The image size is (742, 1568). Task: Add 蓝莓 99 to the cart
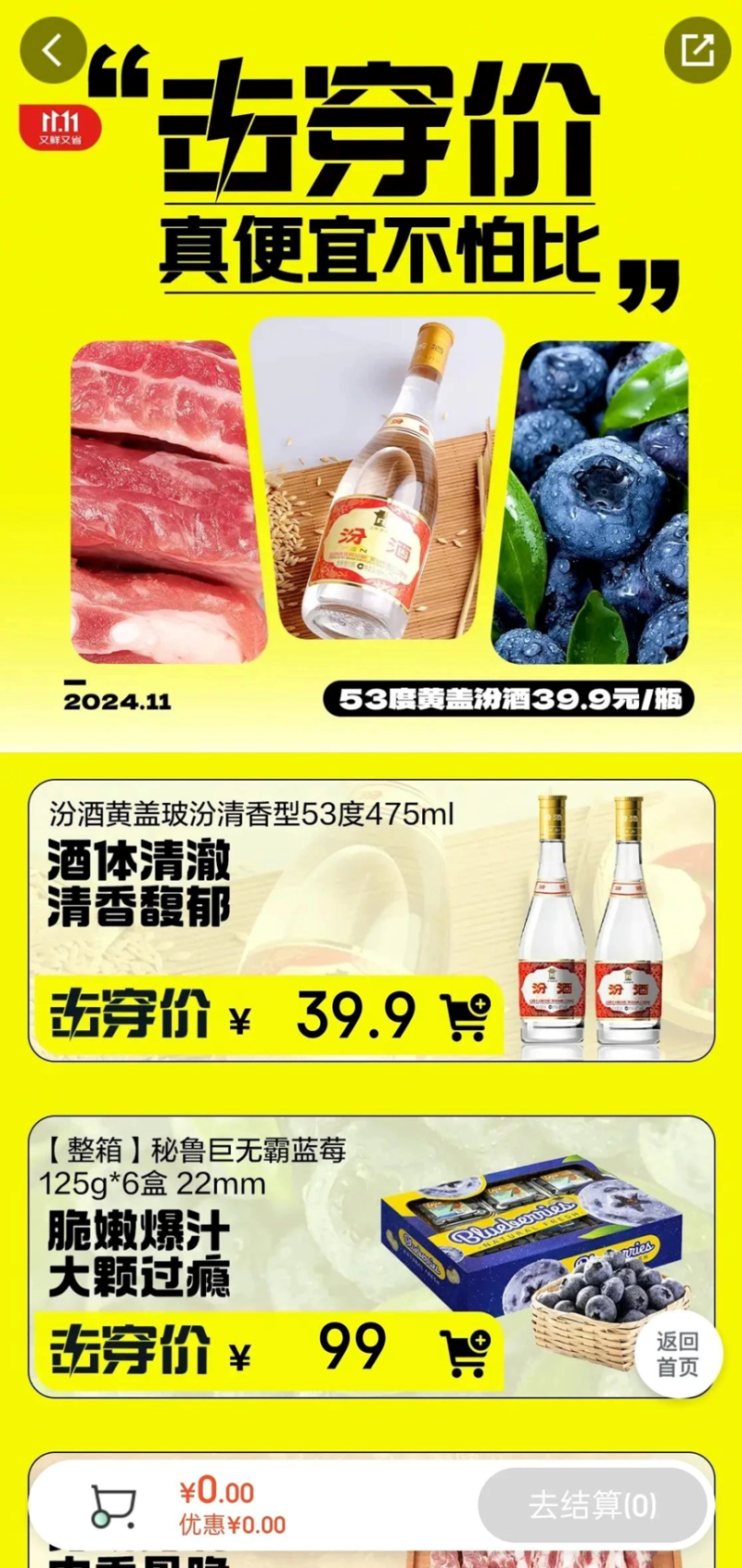click(467, 1353)
